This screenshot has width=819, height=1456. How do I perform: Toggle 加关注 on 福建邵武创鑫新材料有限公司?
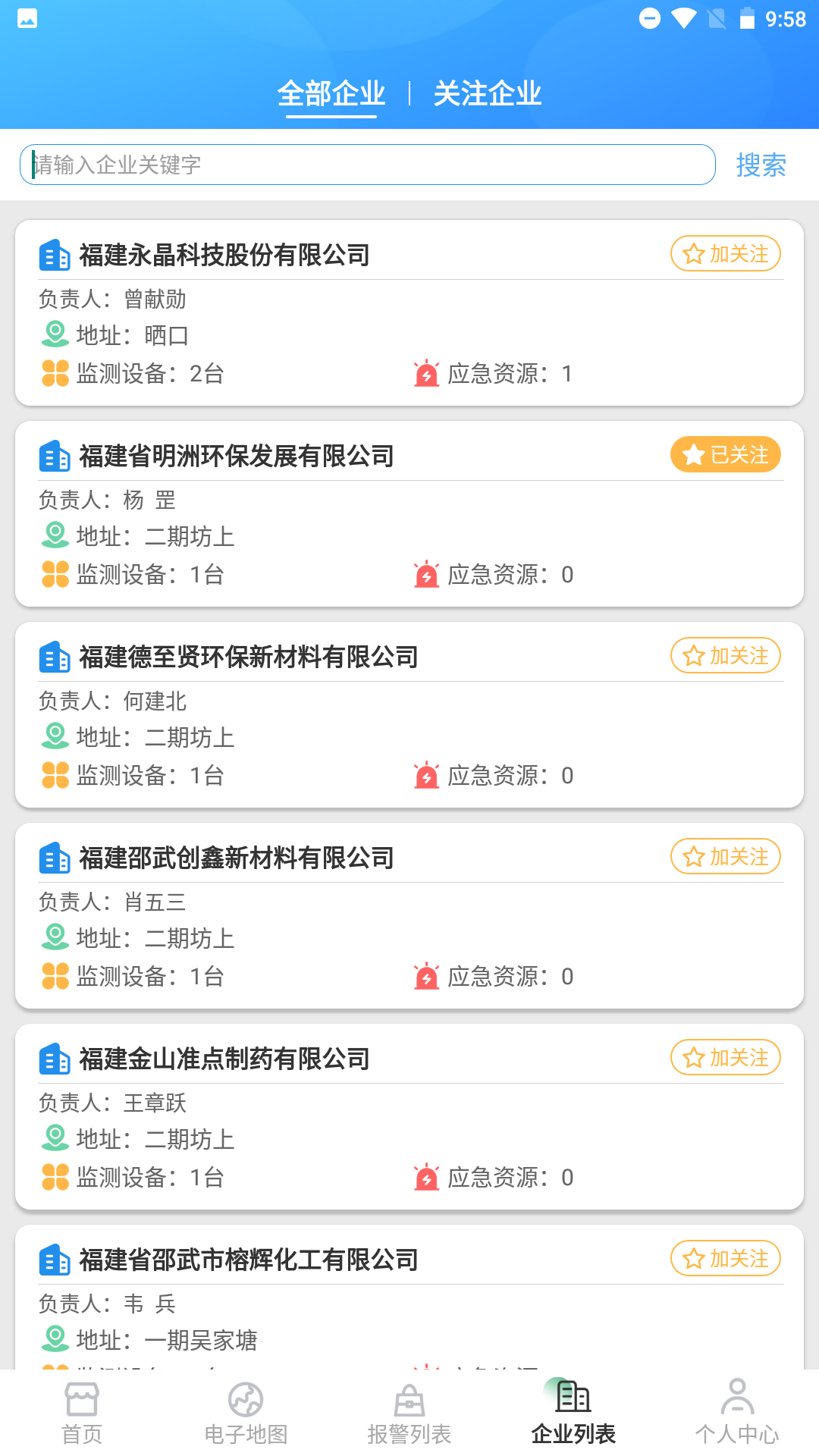[x=725, y=856]
